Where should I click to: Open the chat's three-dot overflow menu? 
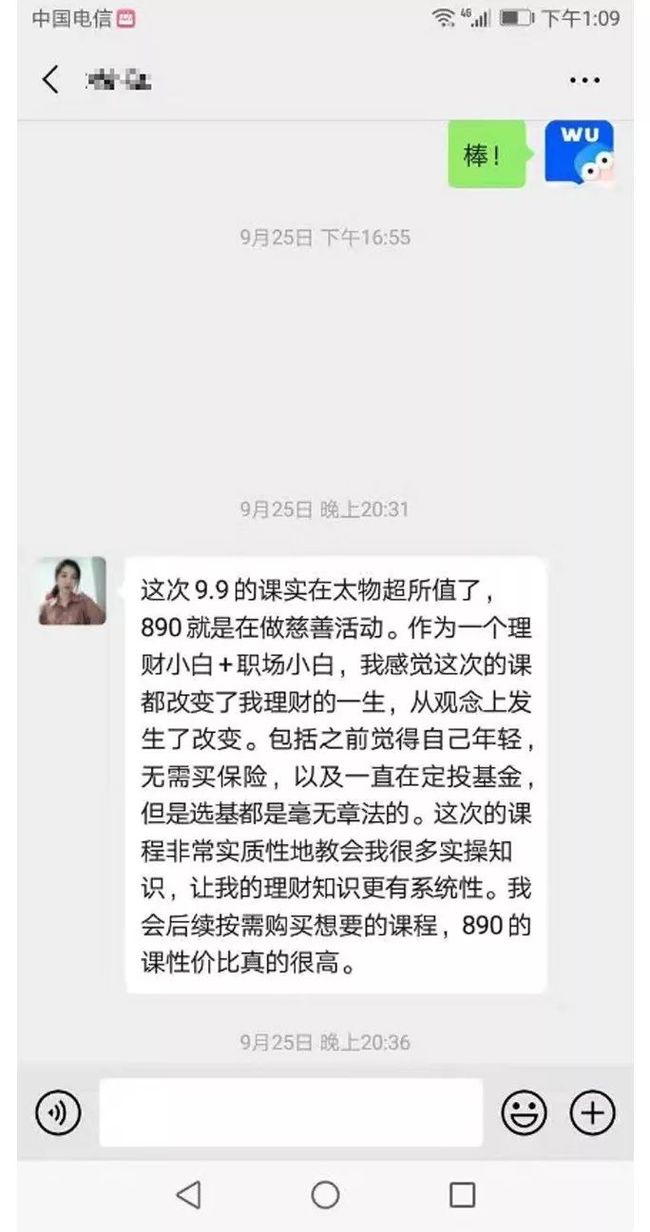pos(585,81)
